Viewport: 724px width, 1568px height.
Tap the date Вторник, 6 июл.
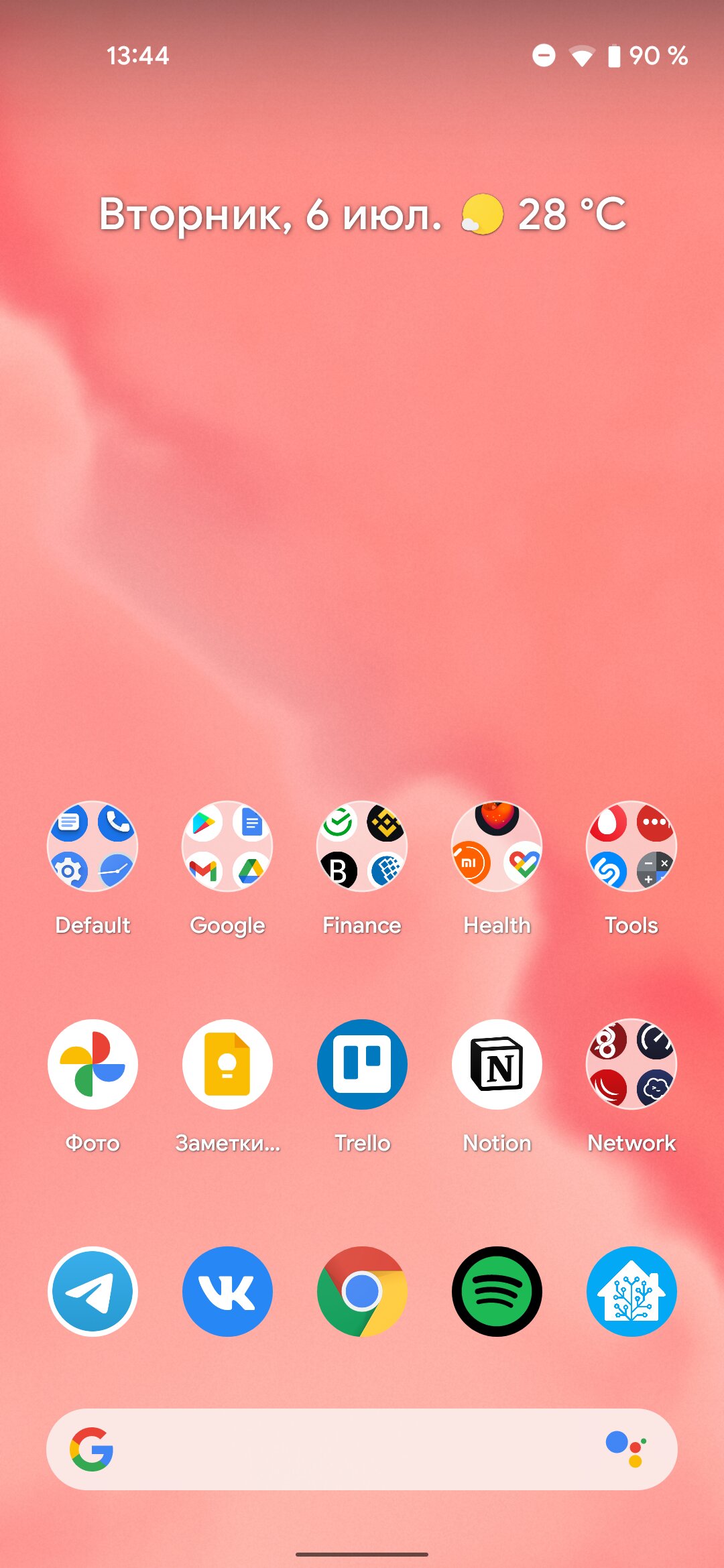pos(270,214)
